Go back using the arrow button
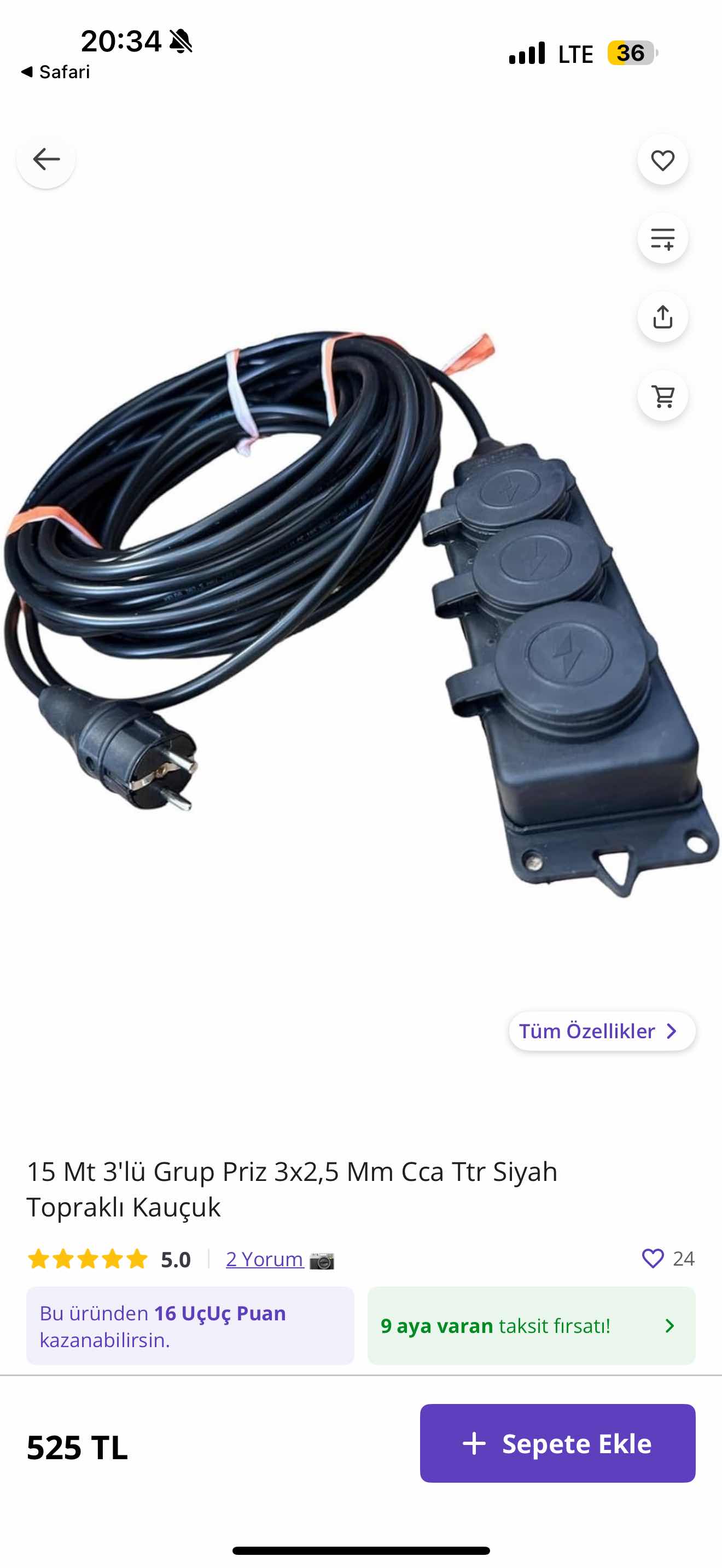722x1568 pixels. (45, 160)
